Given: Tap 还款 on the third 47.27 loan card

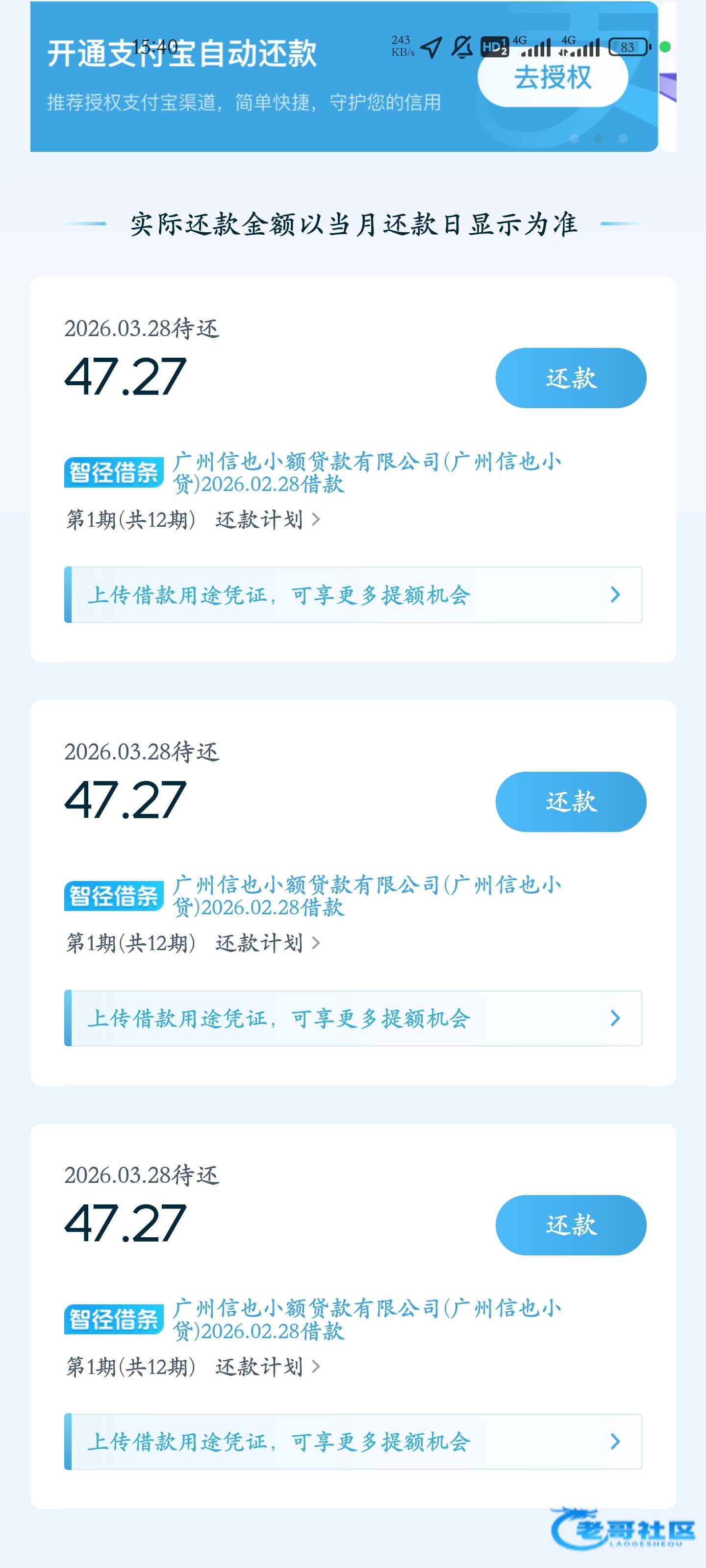Looking at the screenshot, I should (570, 1225).
